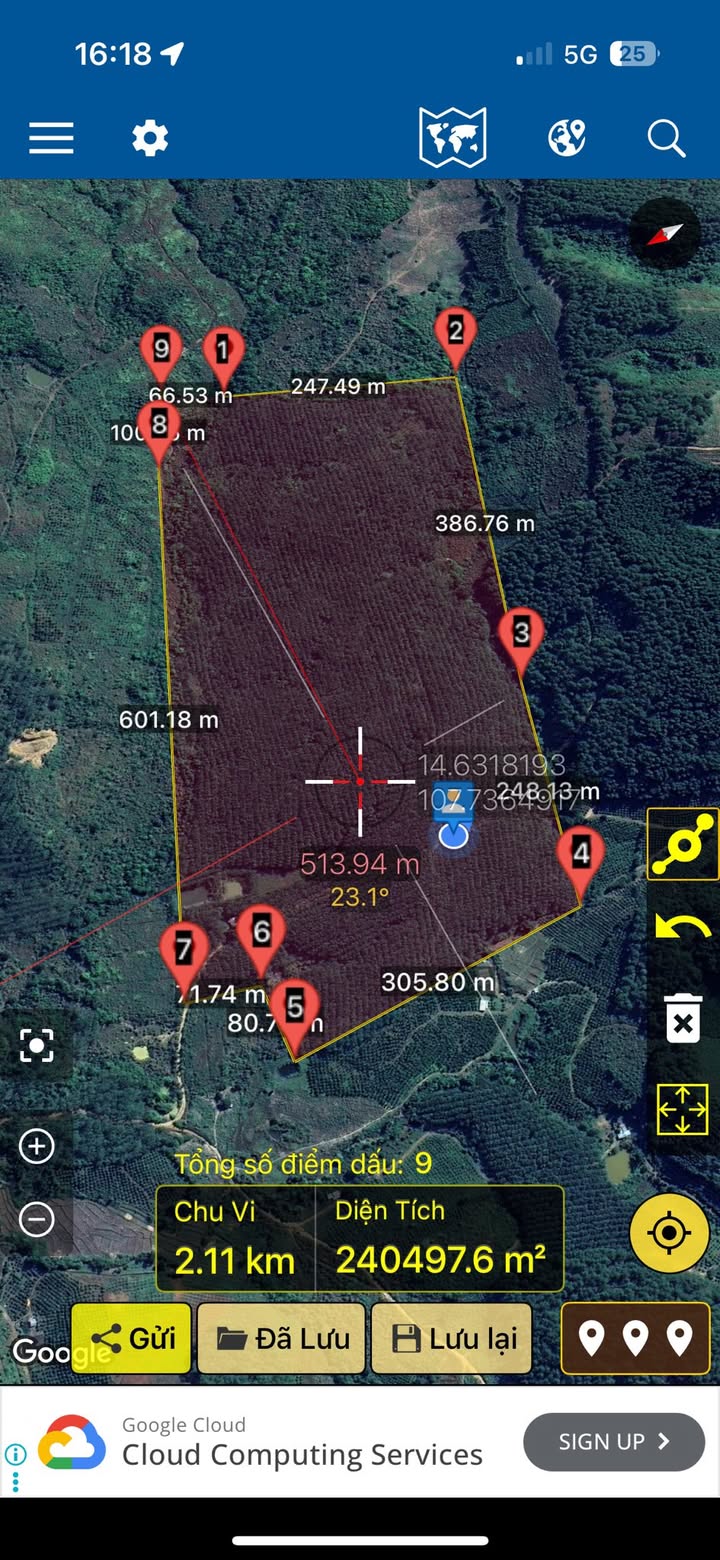Tap the globe icon in the top bar

pyautogui.click(x=566, y=138)
